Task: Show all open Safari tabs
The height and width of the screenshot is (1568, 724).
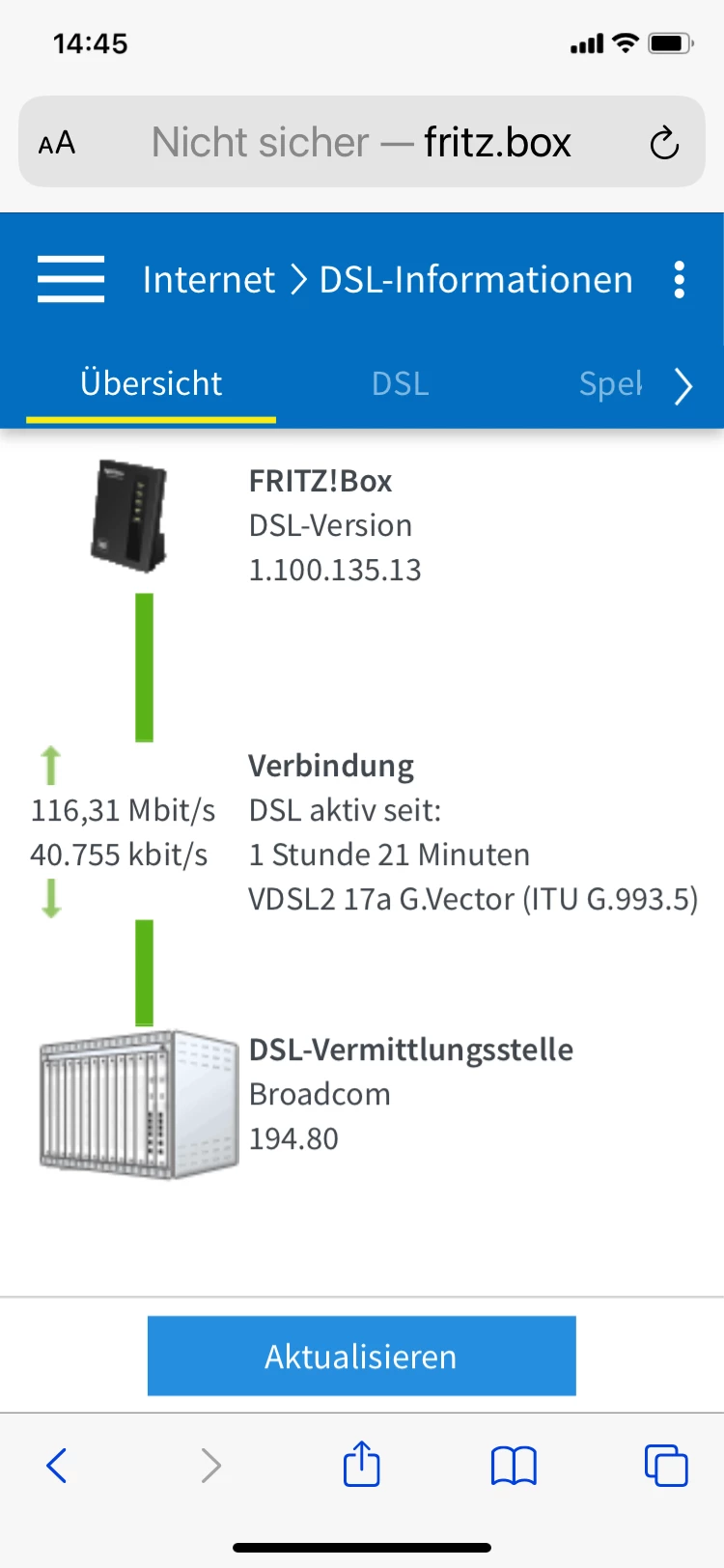Action: (666, 1465)
